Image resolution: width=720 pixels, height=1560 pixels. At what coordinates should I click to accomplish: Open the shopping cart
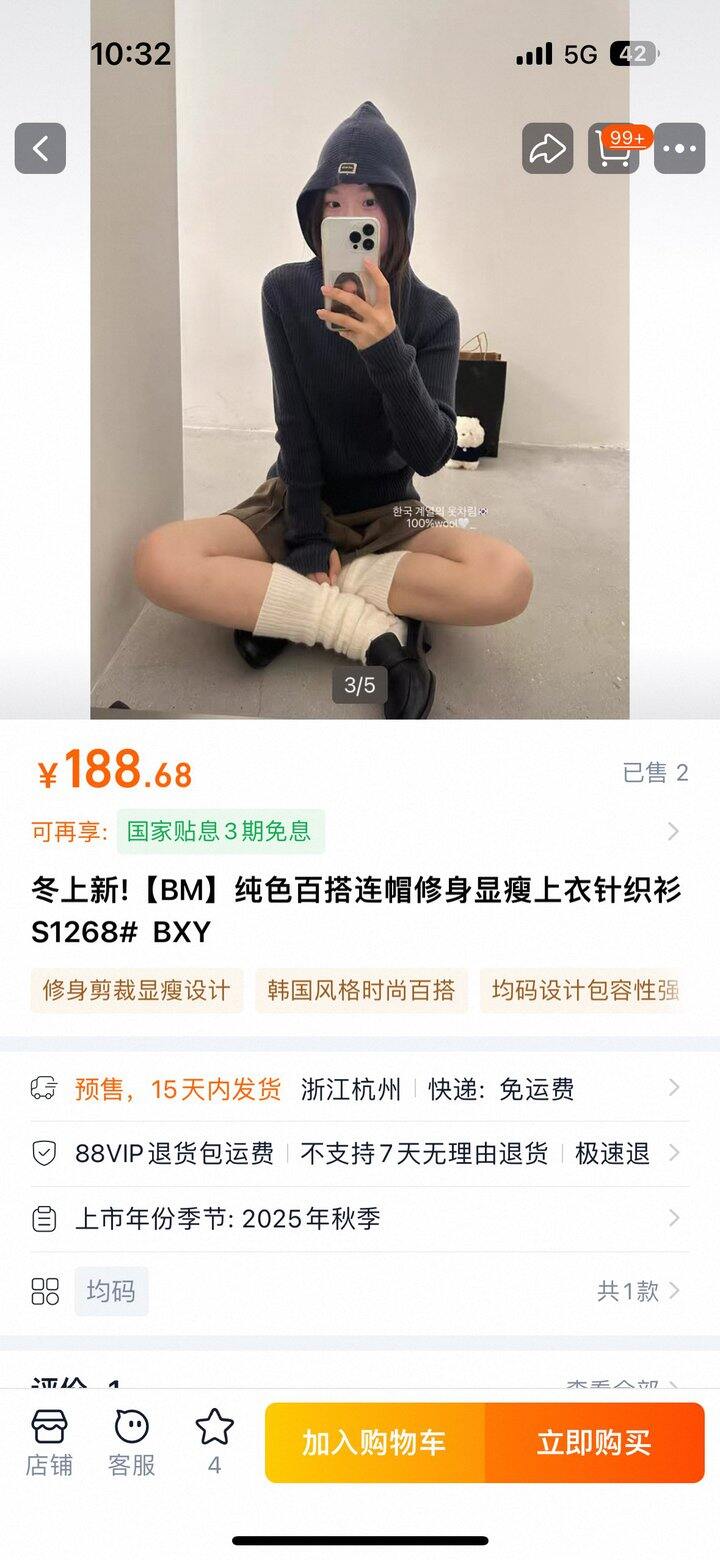tap(614, 149)
